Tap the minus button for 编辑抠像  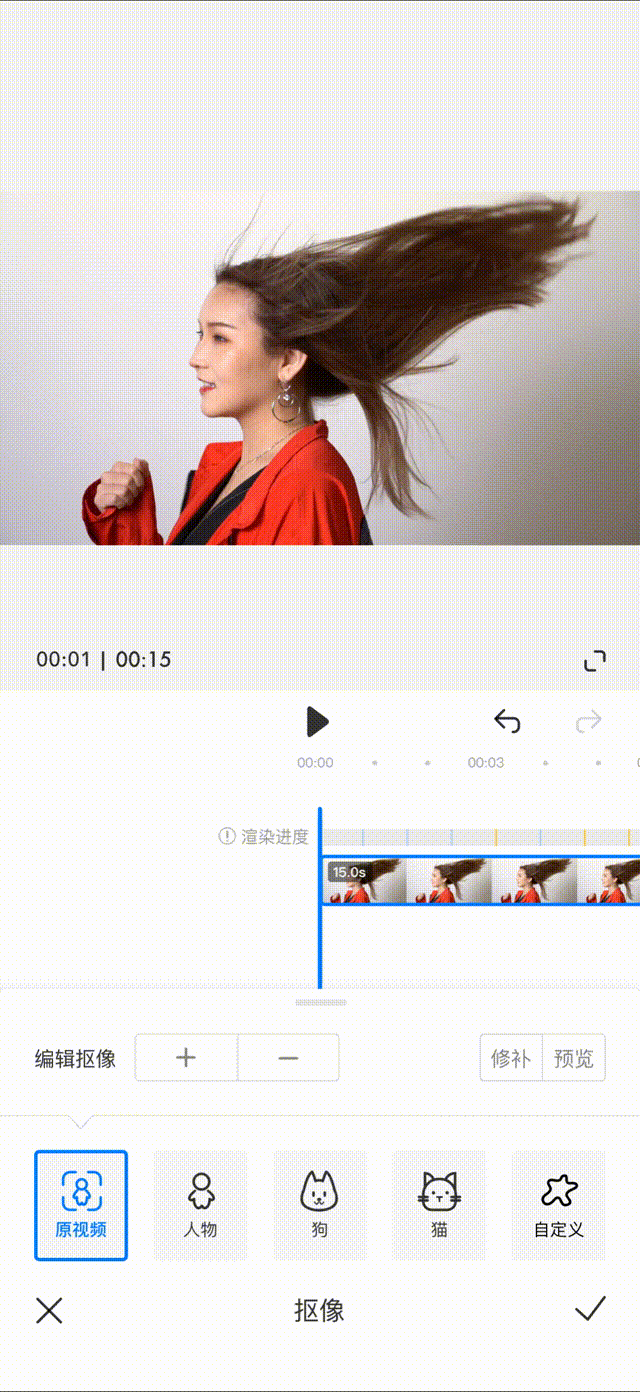pyautogui.click(x=288, y=1058)
